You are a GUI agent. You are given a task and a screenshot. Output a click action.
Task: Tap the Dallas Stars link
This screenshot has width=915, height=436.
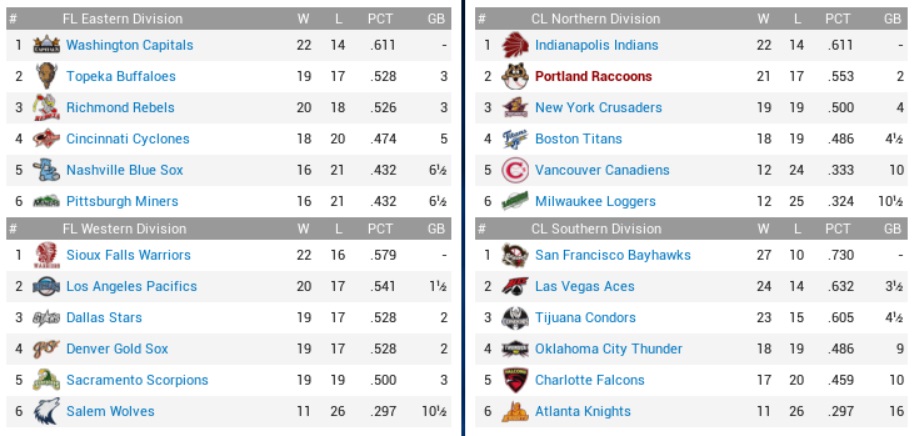(x=104, y=318)
